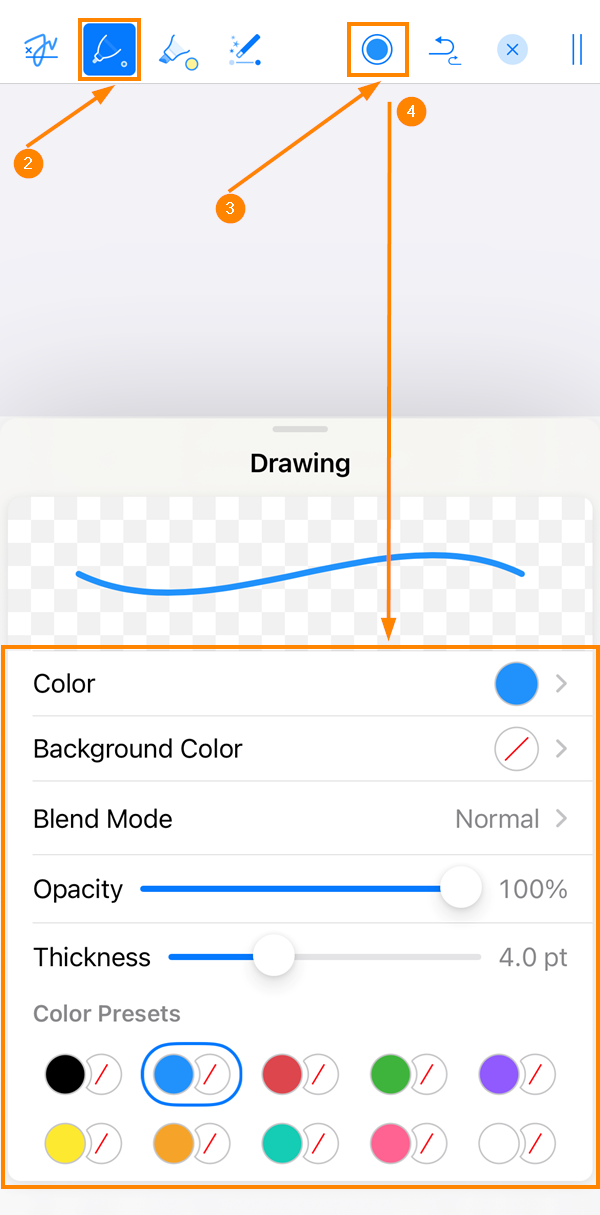The width and height of the screenshot is (600, 1215).
Task: Select the ink drawing pen tool
Action: coord(109,49)
